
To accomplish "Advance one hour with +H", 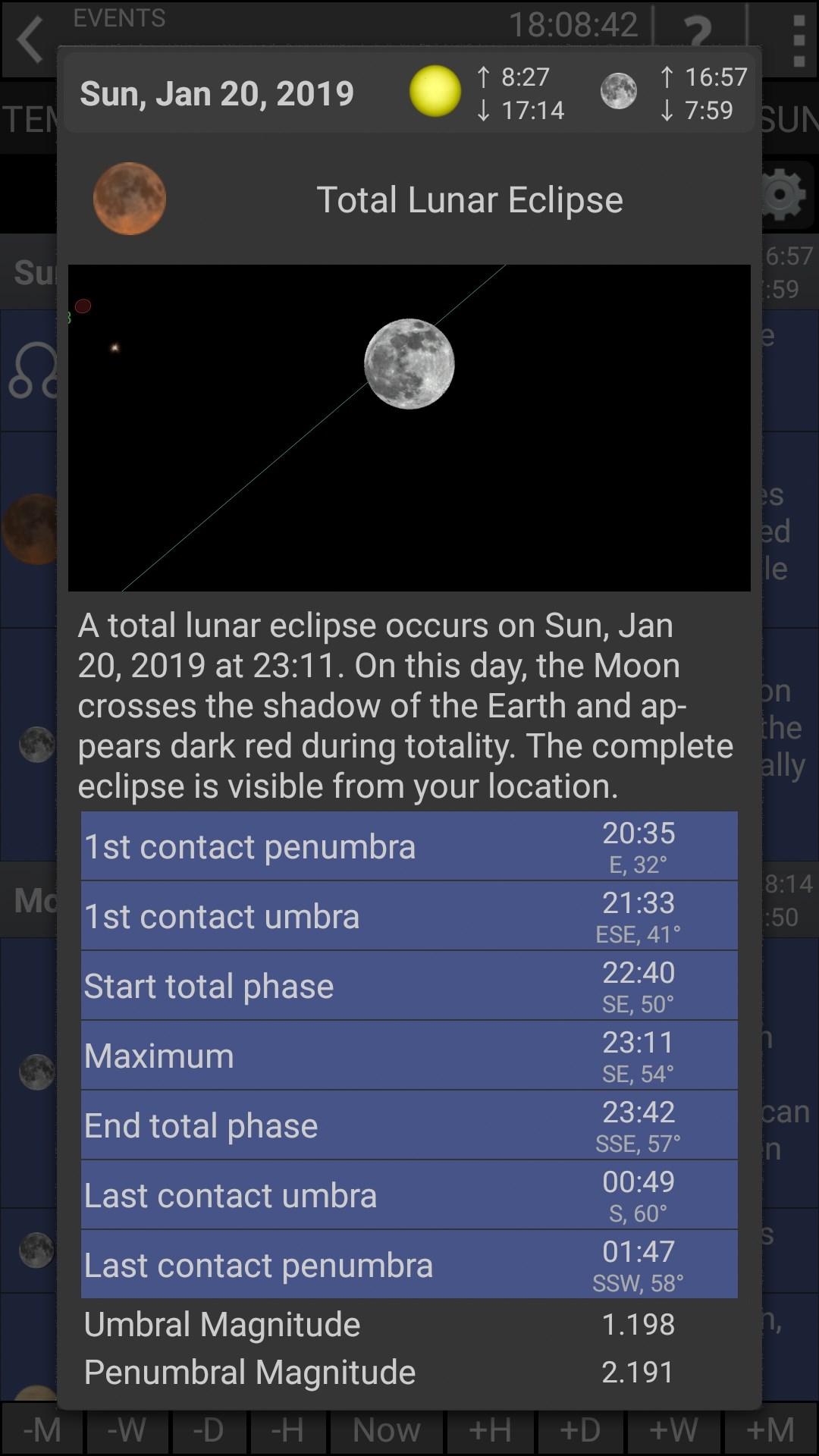I will pyautogui.click(x=491, y=1431).
